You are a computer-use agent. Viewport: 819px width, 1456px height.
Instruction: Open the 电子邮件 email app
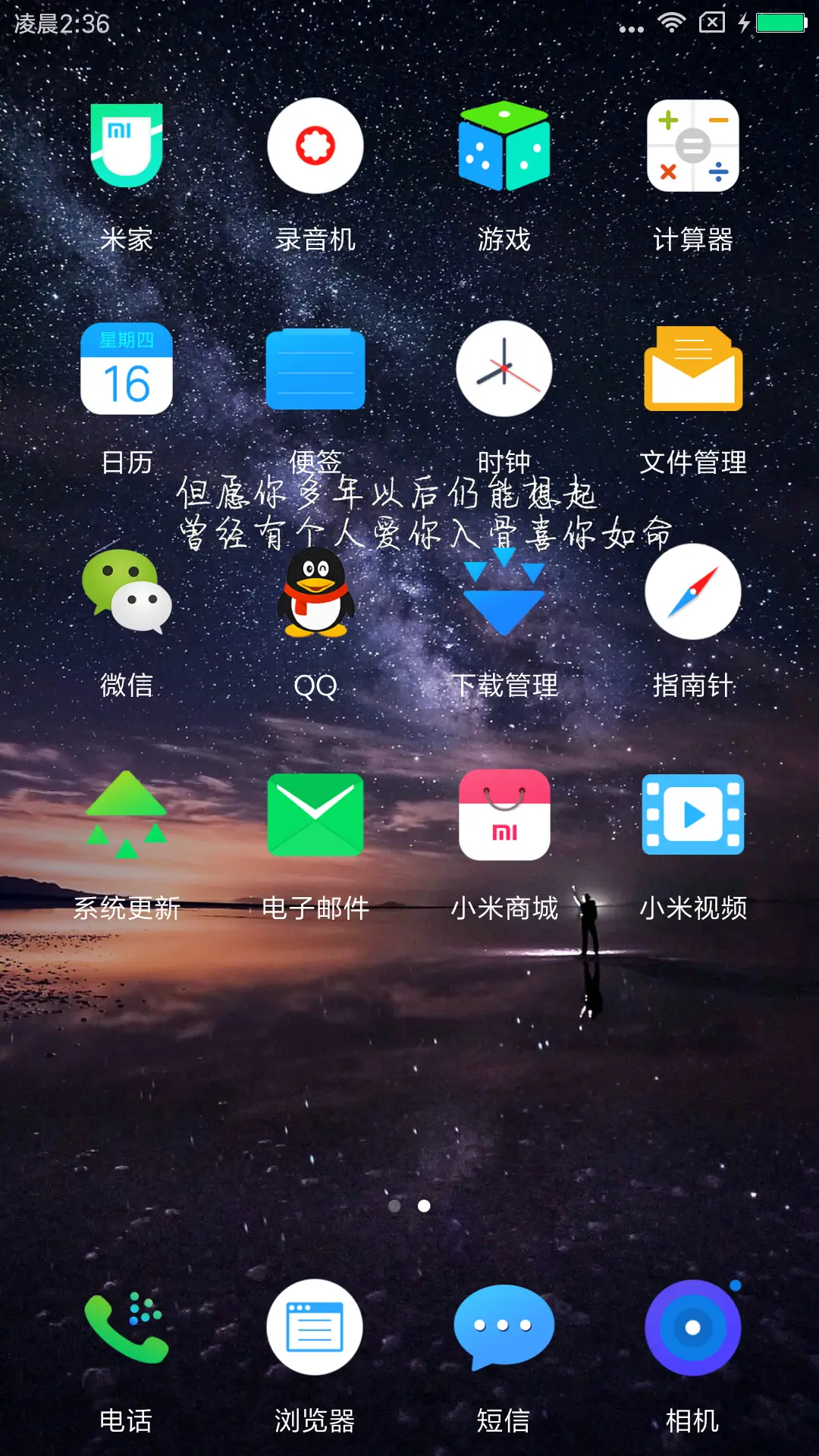pos(315,815)
